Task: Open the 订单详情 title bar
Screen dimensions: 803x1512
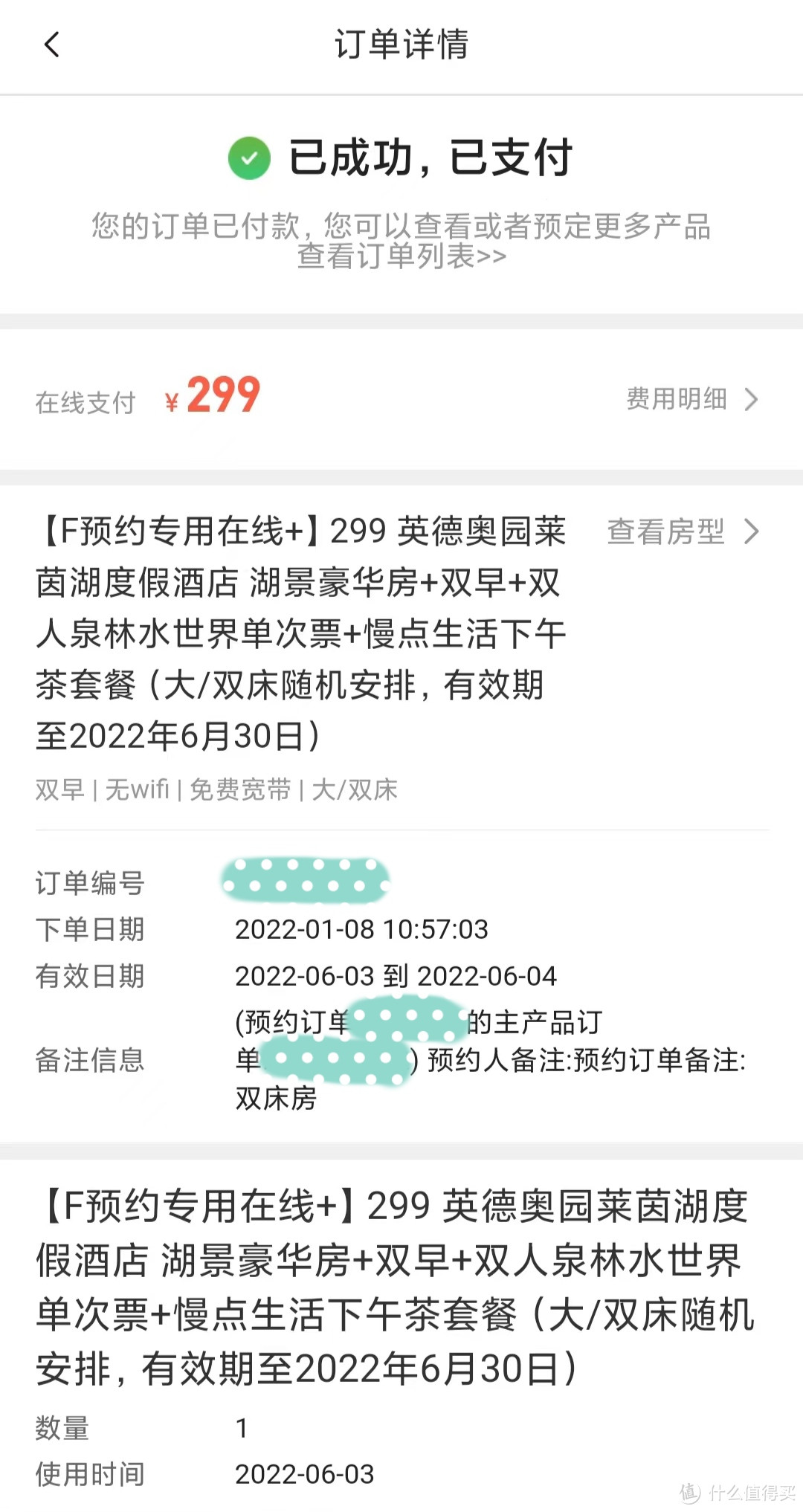Action: 401,45
